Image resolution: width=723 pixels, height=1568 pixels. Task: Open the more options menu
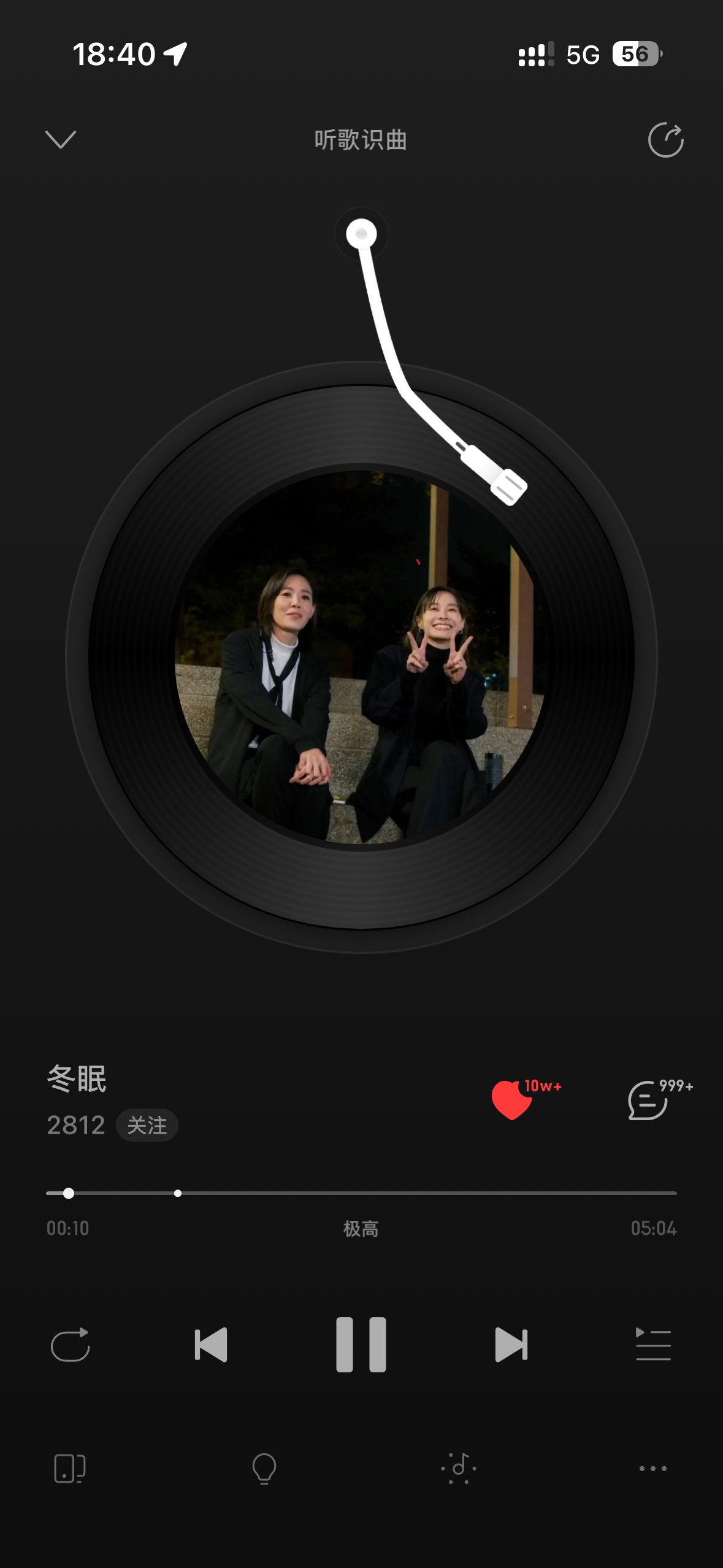tap(653, 1469)
